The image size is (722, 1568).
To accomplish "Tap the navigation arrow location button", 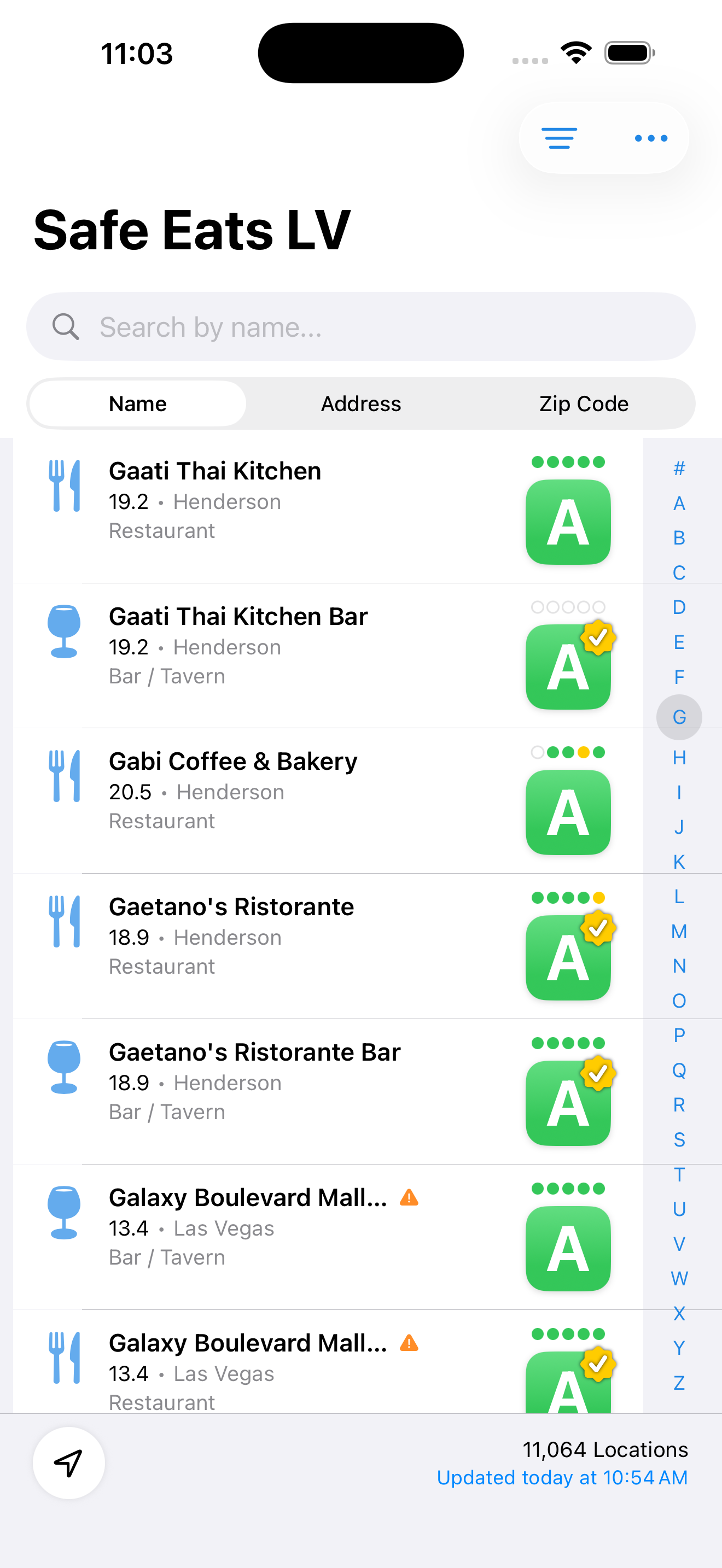I will [x=68, y=1462].
